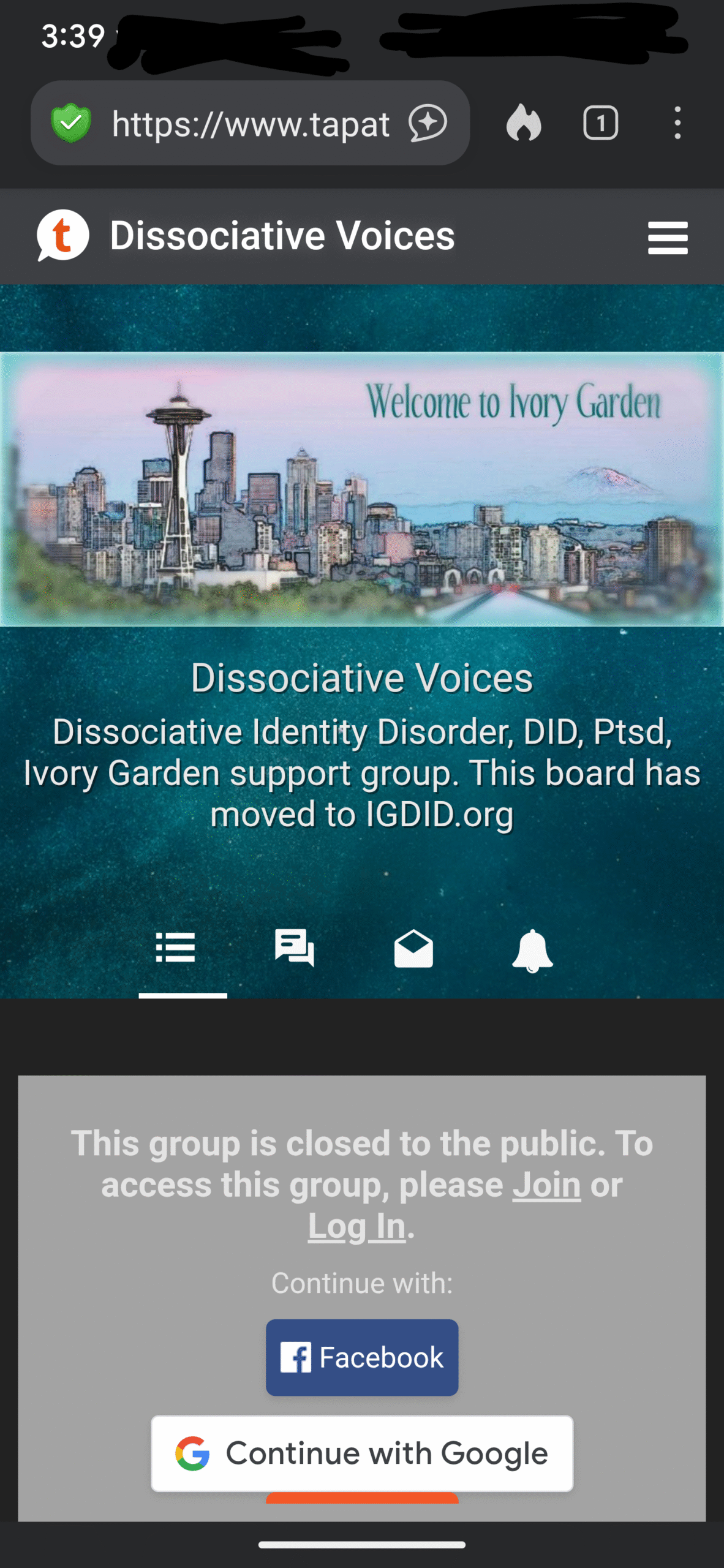Open the messages inbox tab
The width and height of the screenshot is (724, 1568).
pyautogui.click(x=413, y=949)
